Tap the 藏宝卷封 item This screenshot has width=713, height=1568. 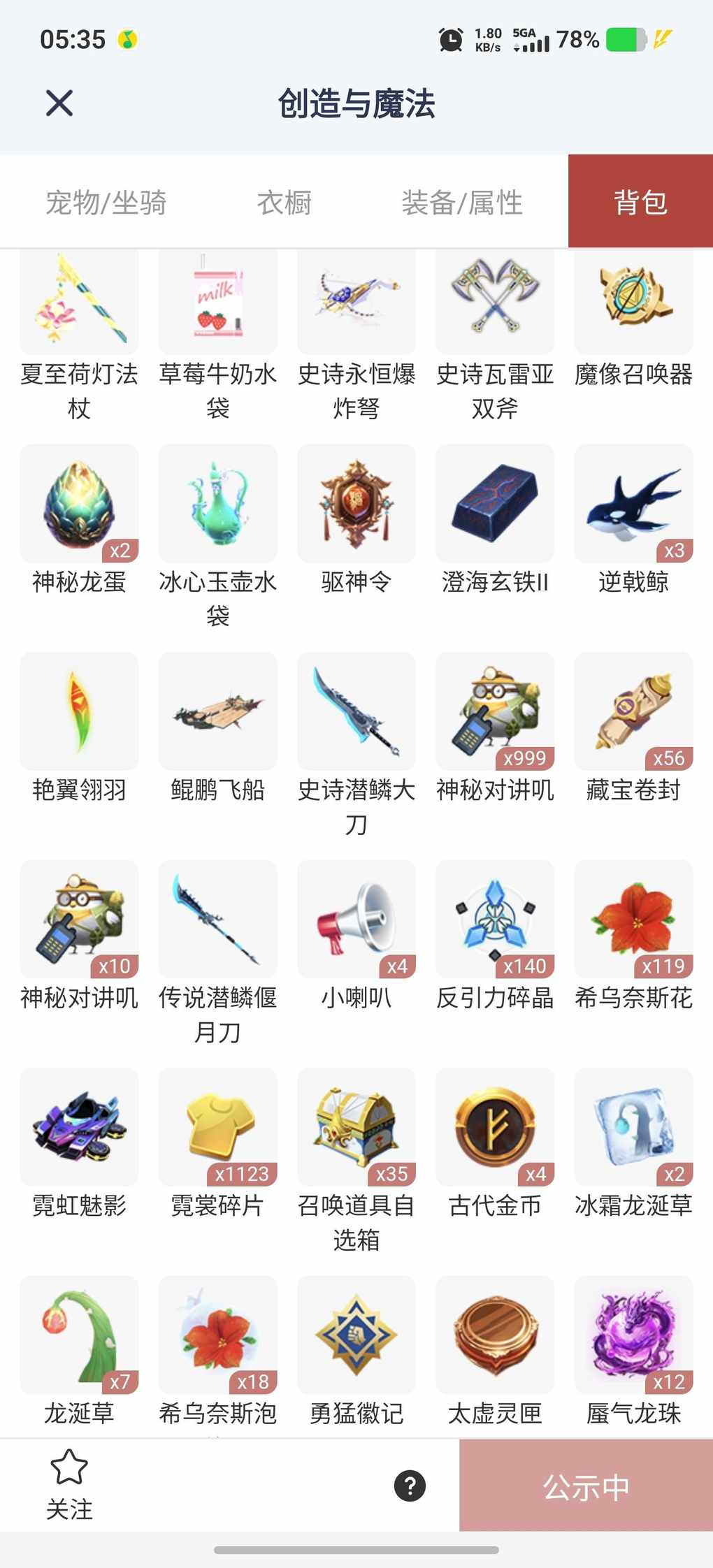point(633,712)
